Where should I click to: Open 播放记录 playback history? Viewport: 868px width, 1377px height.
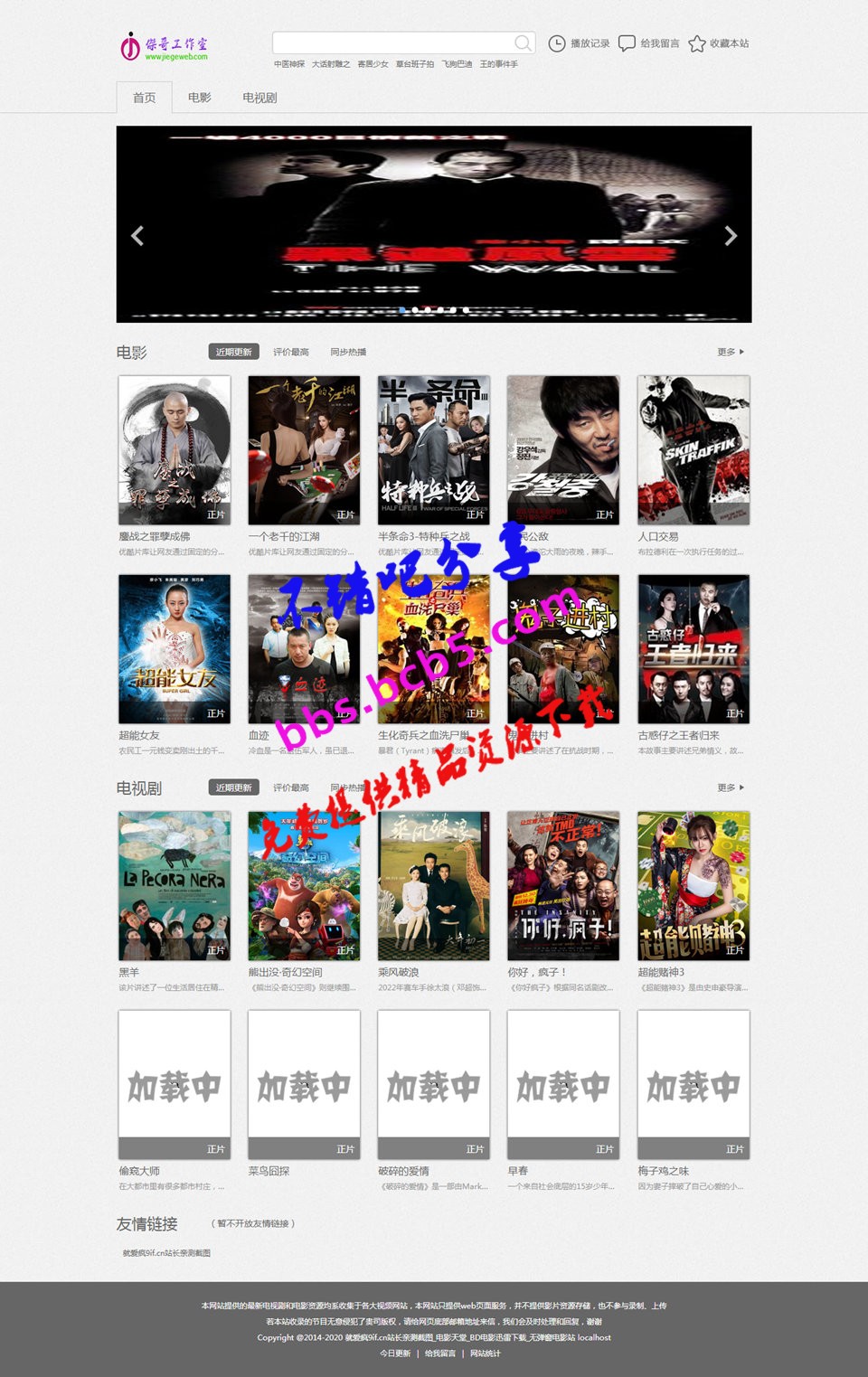pos(580,43)
